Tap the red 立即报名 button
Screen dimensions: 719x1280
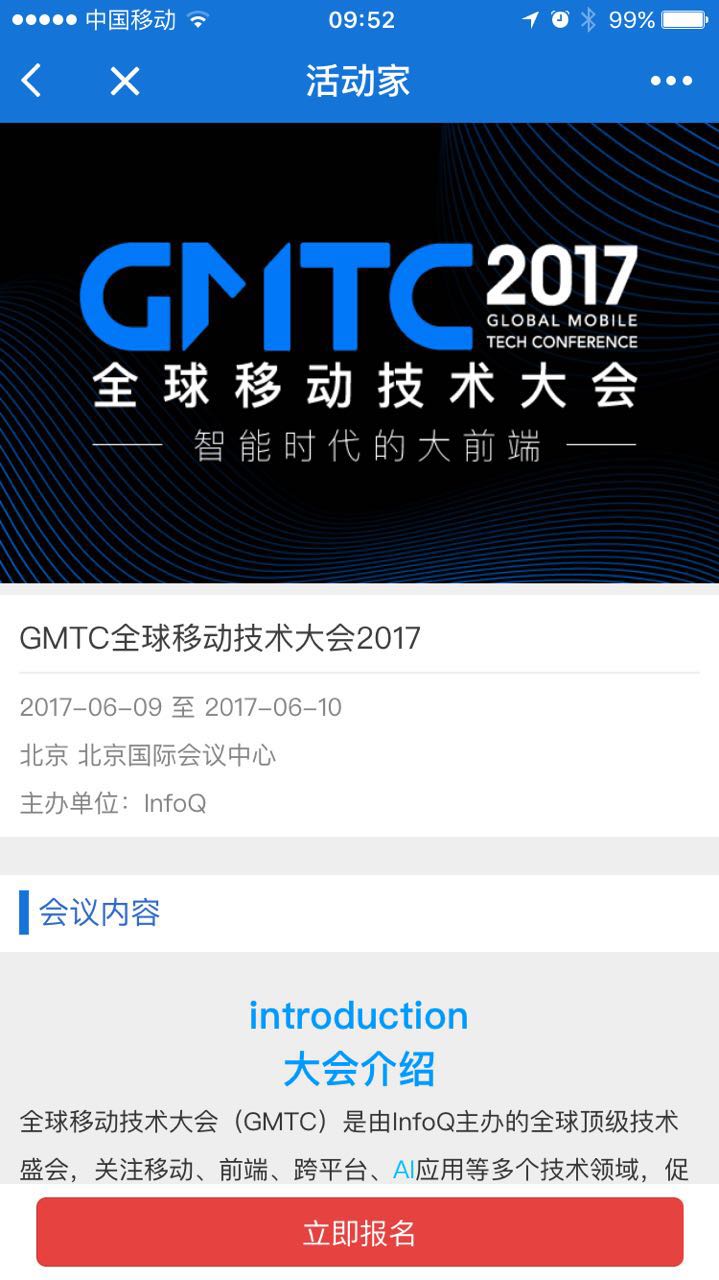[x=359, y=1232]
